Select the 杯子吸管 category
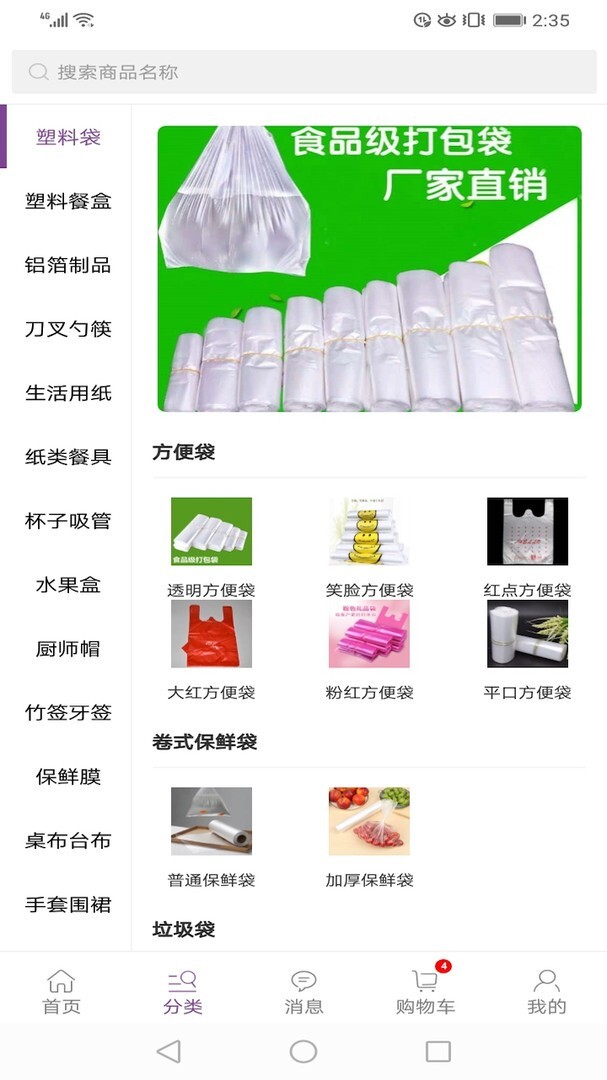The image size is (607, 1080). (68, 521)
